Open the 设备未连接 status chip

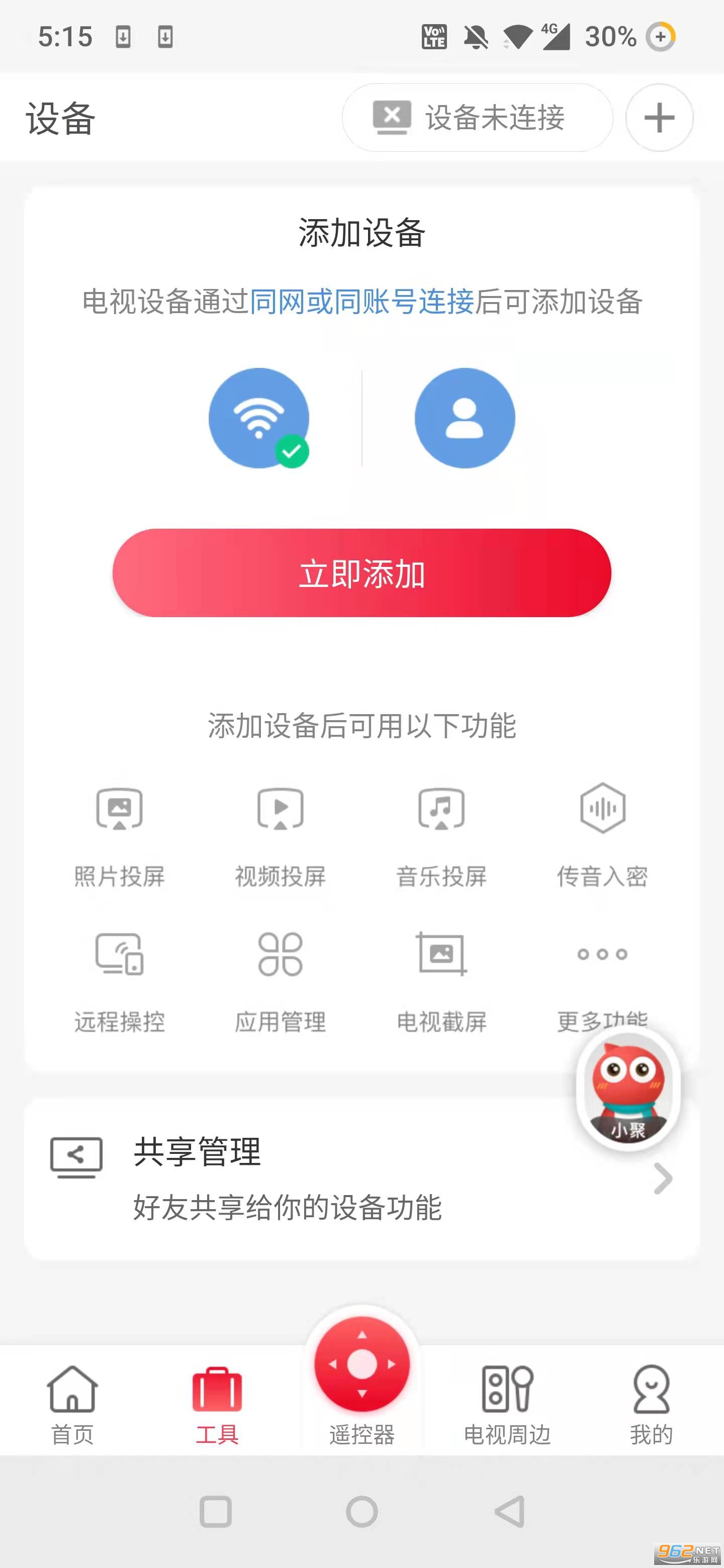(x=477, y=118)
